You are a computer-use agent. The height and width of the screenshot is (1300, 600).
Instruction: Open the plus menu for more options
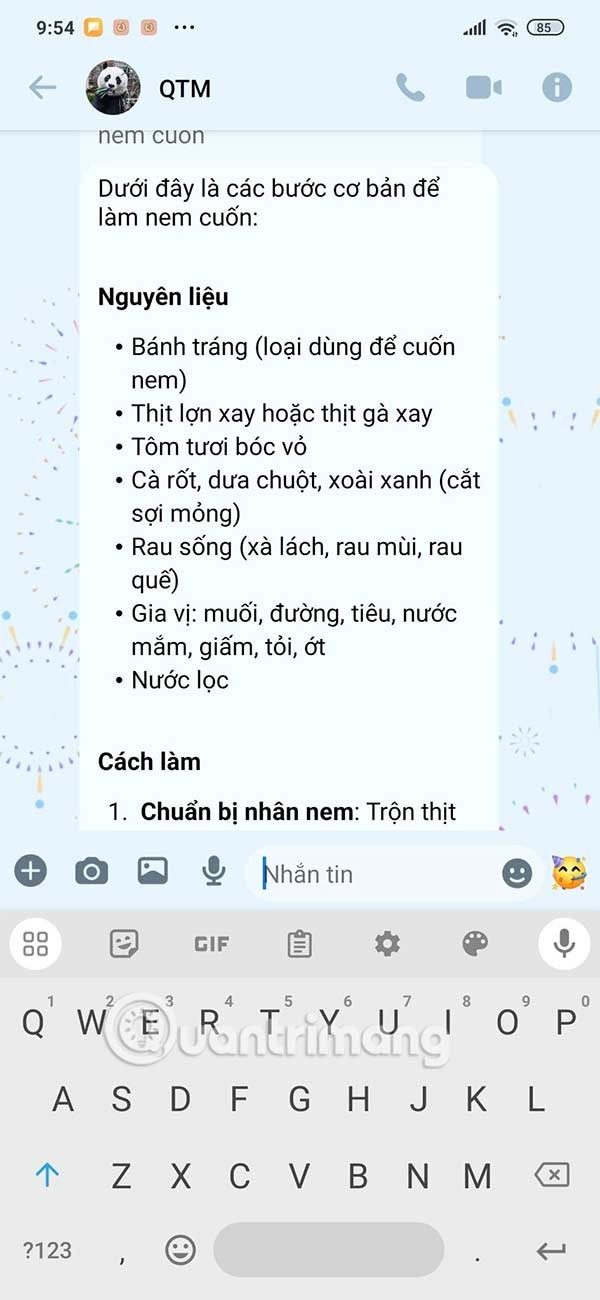click(31, 872)
